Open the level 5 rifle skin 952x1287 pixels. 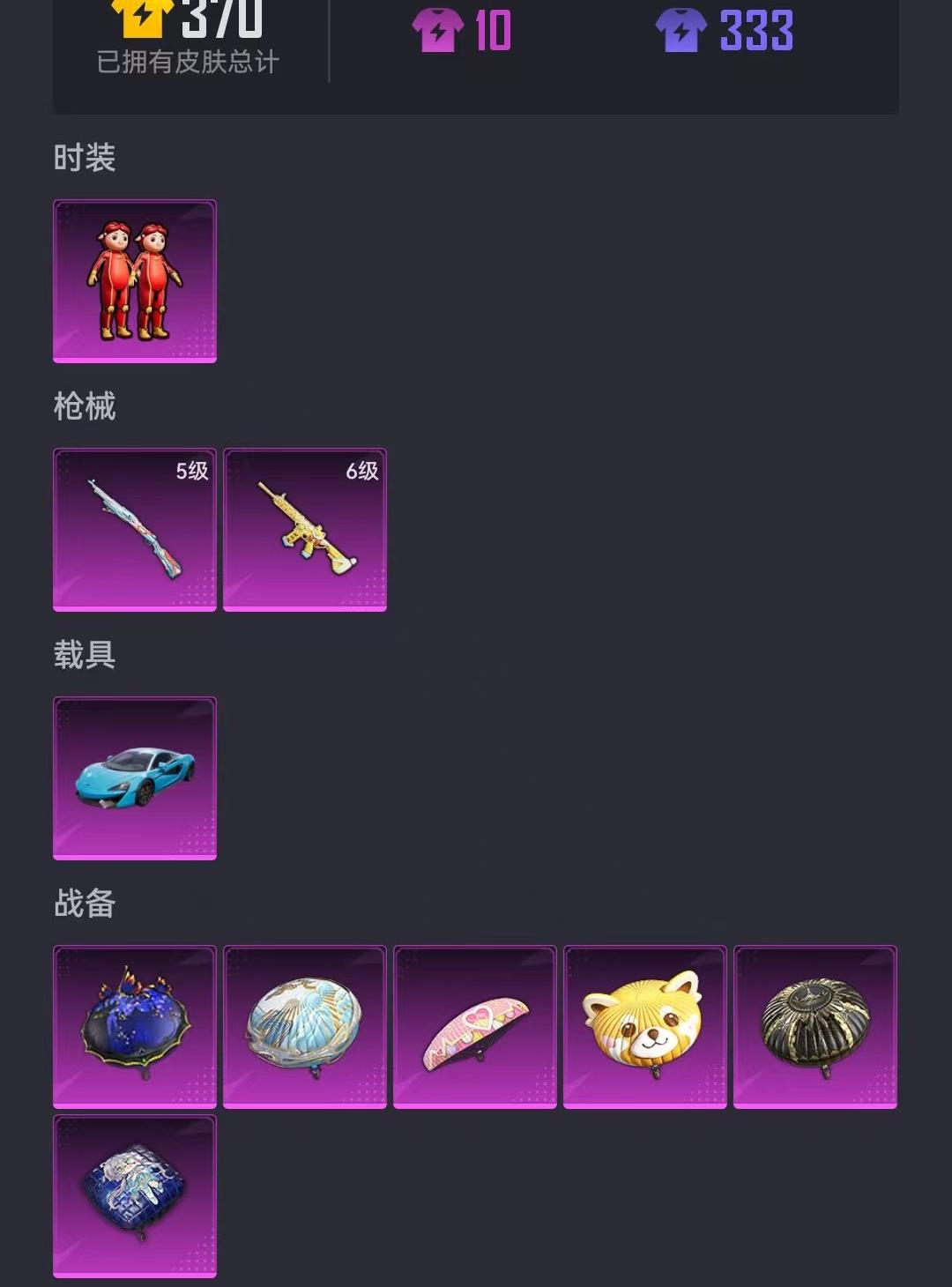pos(135,530)
